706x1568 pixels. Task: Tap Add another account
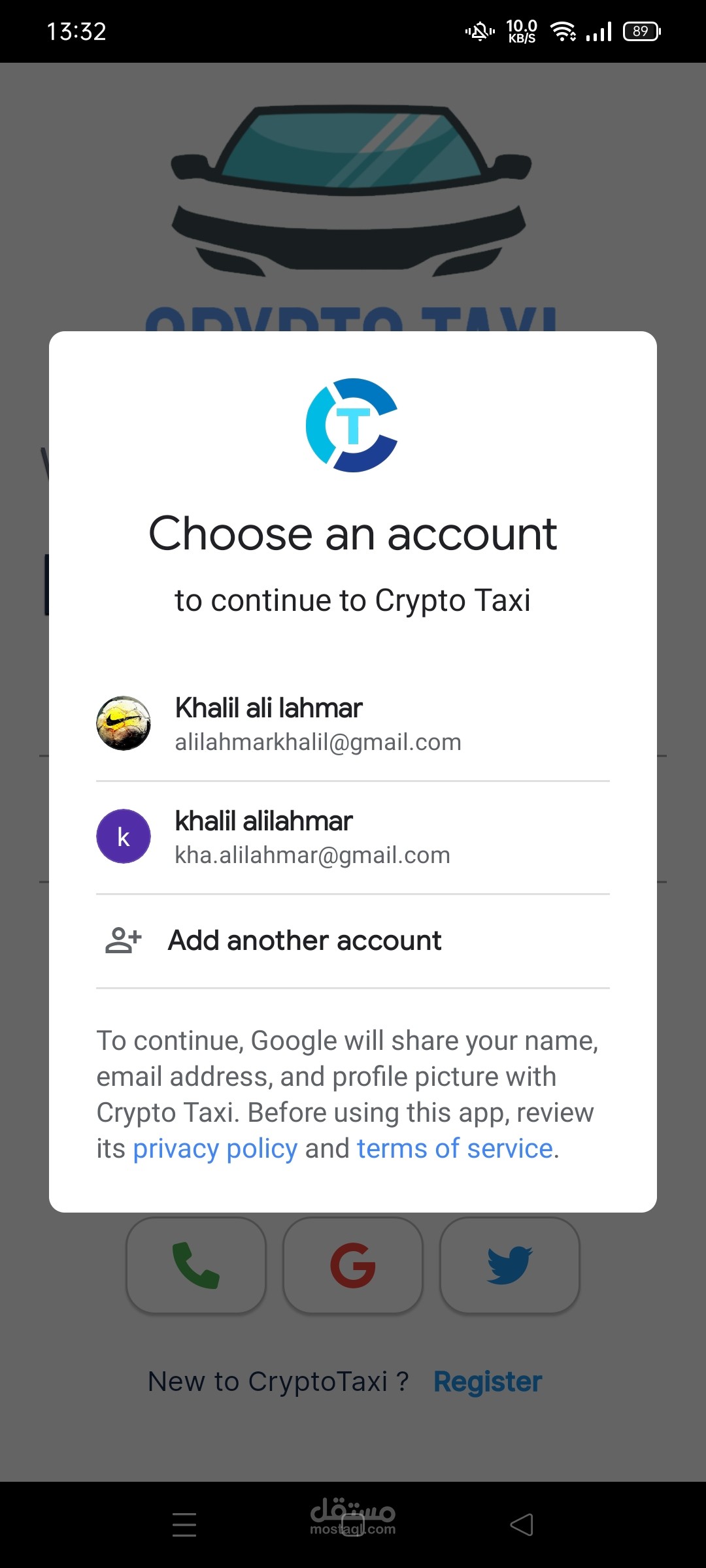[305, 941]
